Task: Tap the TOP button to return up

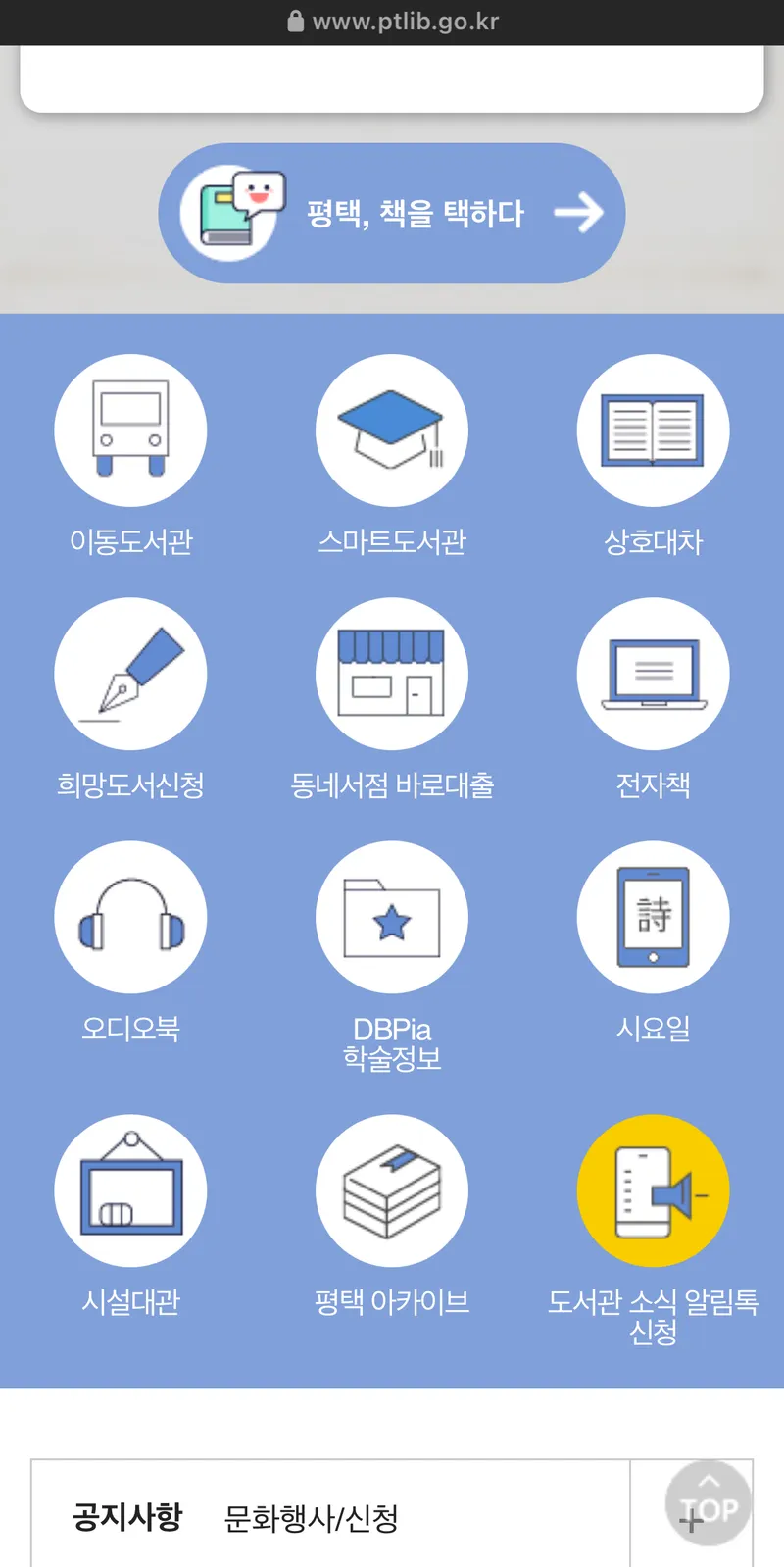Action: pyautogui.click(x=709, y=1503)
